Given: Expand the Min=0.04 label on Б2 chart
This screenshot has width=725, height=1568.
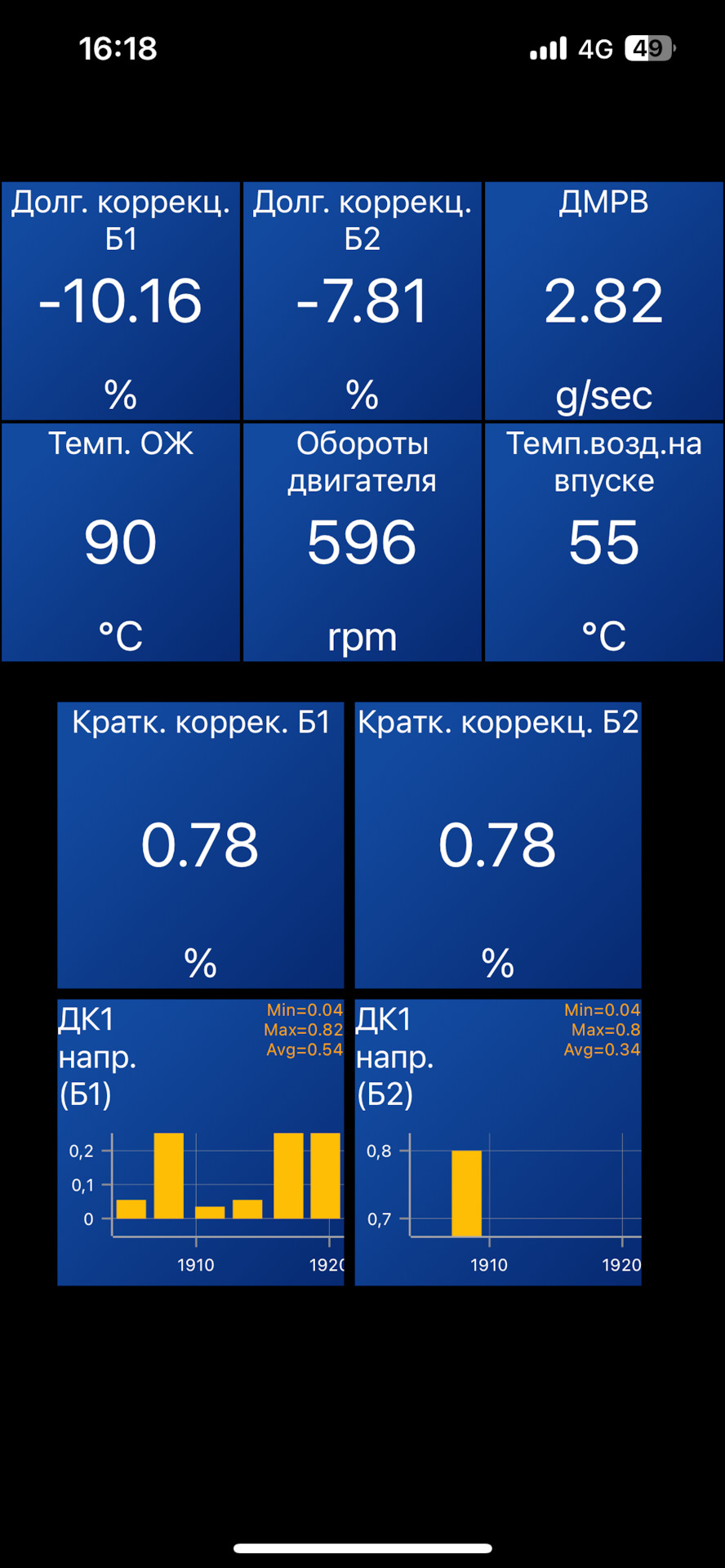Looking at the screenshot, I should 602,1009.
